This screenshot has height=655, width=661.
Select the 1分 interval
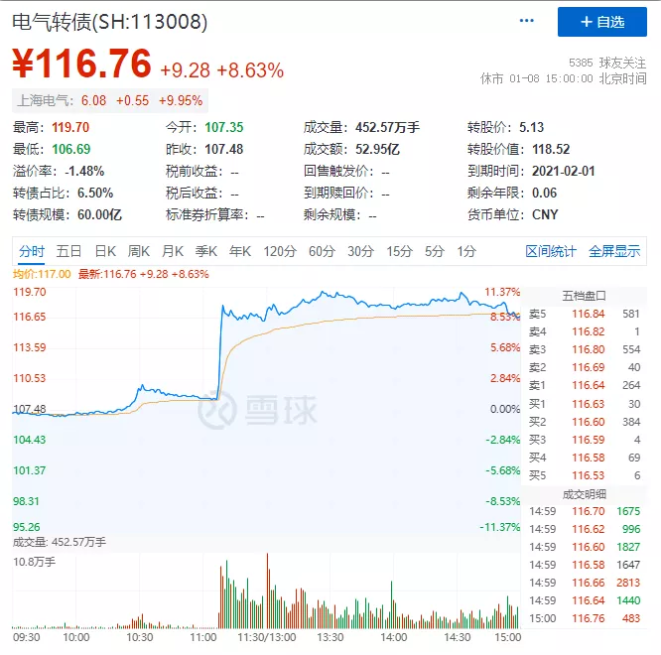click(466, 251)
